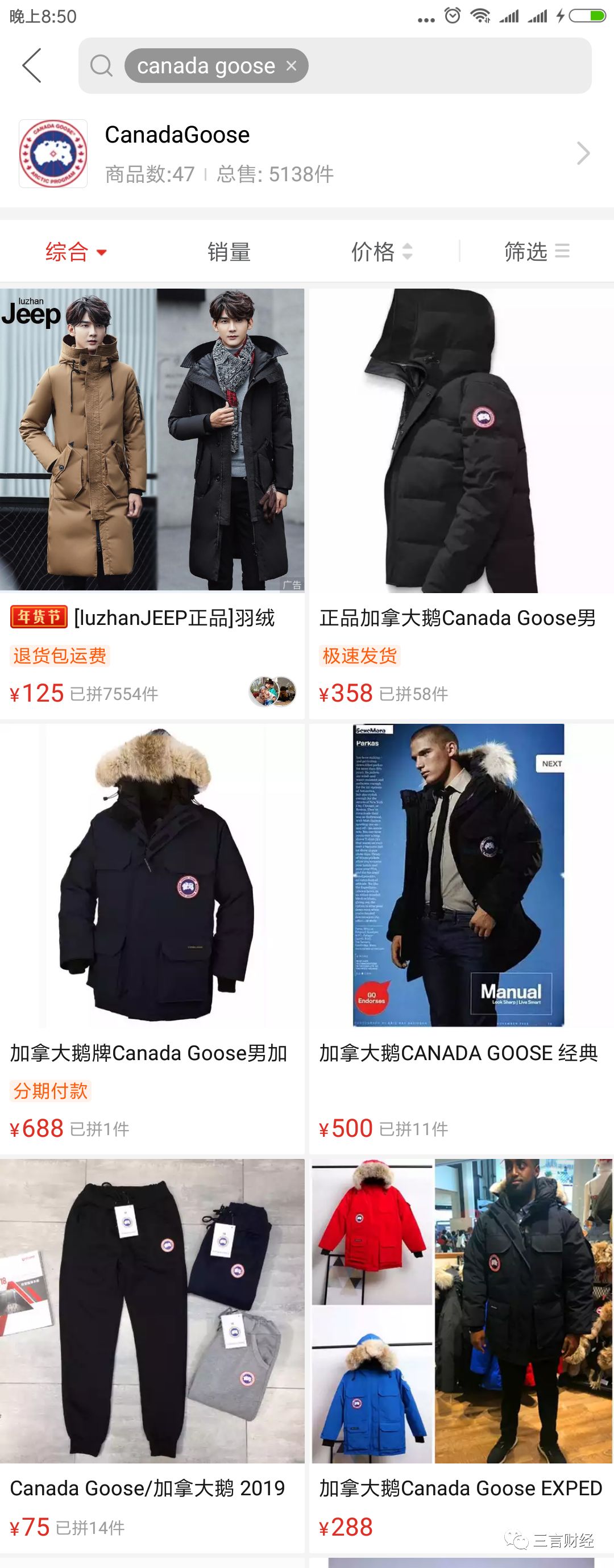Clear the search with the X button
Viewport: 614px width, 1568px height.
click(x=291, y=65)
